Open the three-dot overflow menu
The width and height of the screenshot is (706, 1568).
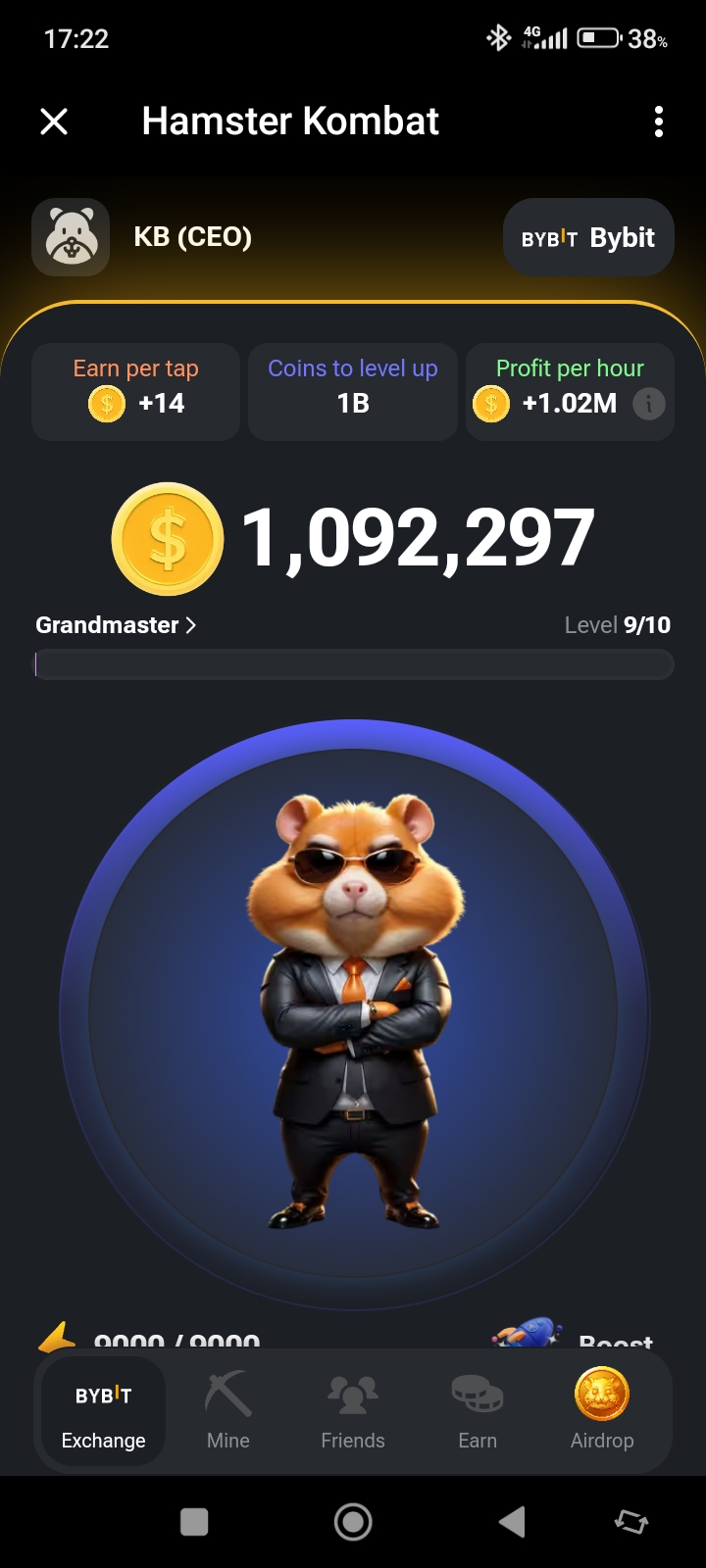(658, 122)
